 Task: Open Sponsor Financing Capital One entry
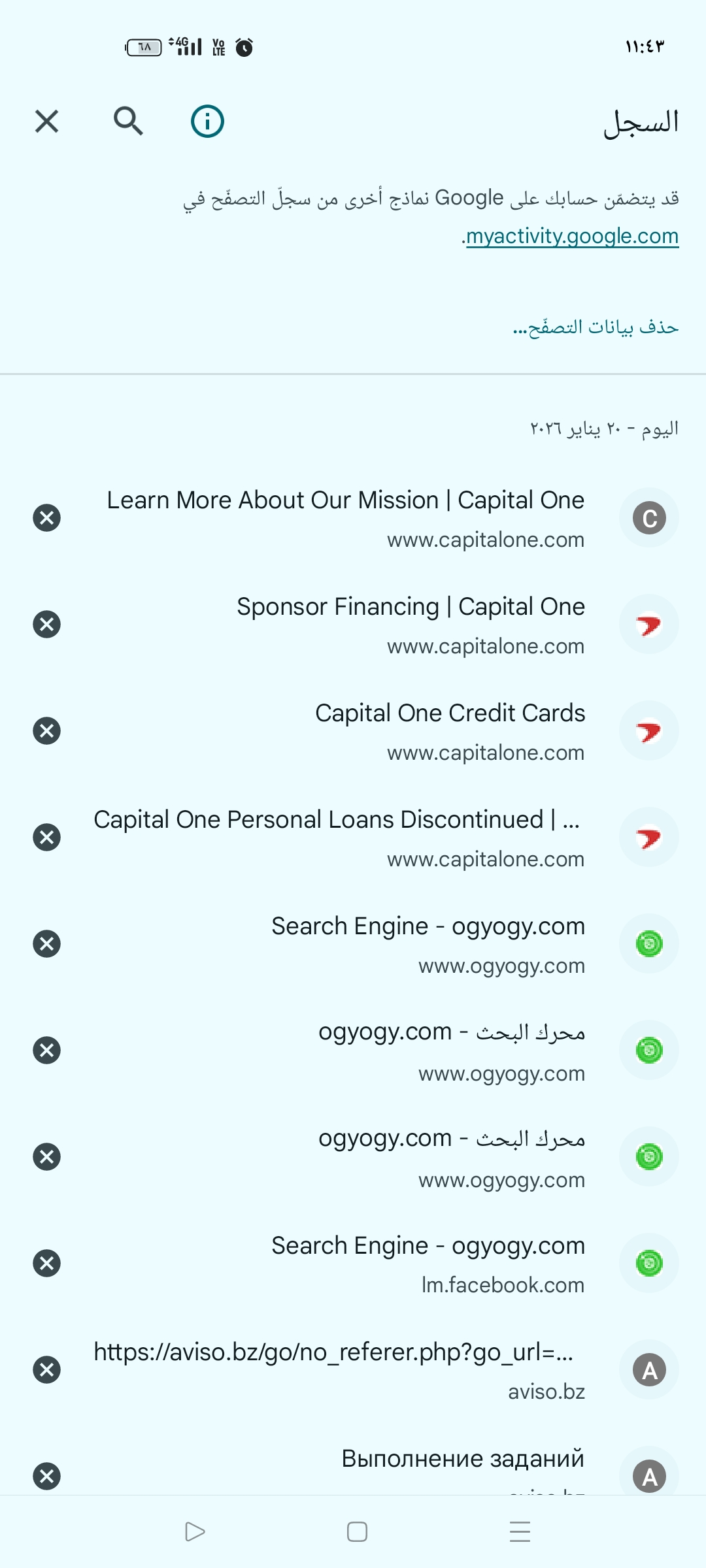411,625
